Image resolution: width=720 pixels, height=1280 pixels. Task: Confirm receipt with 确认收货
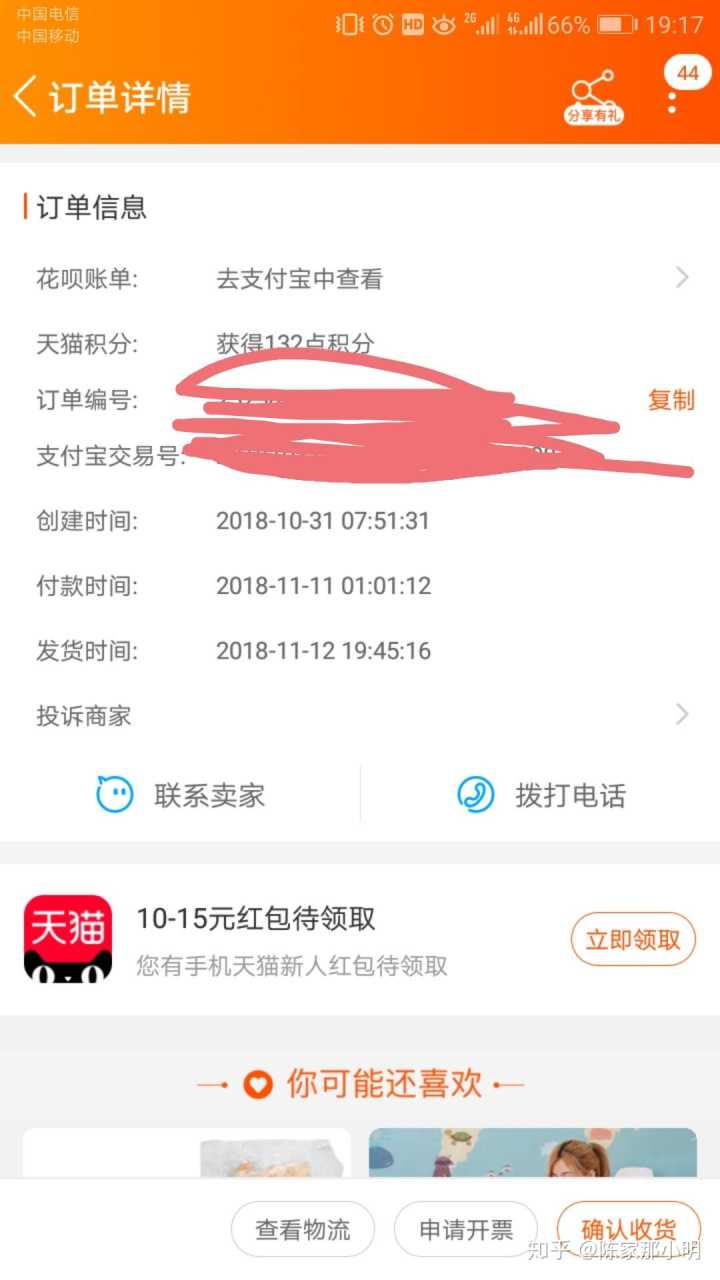coord(628,1229)
